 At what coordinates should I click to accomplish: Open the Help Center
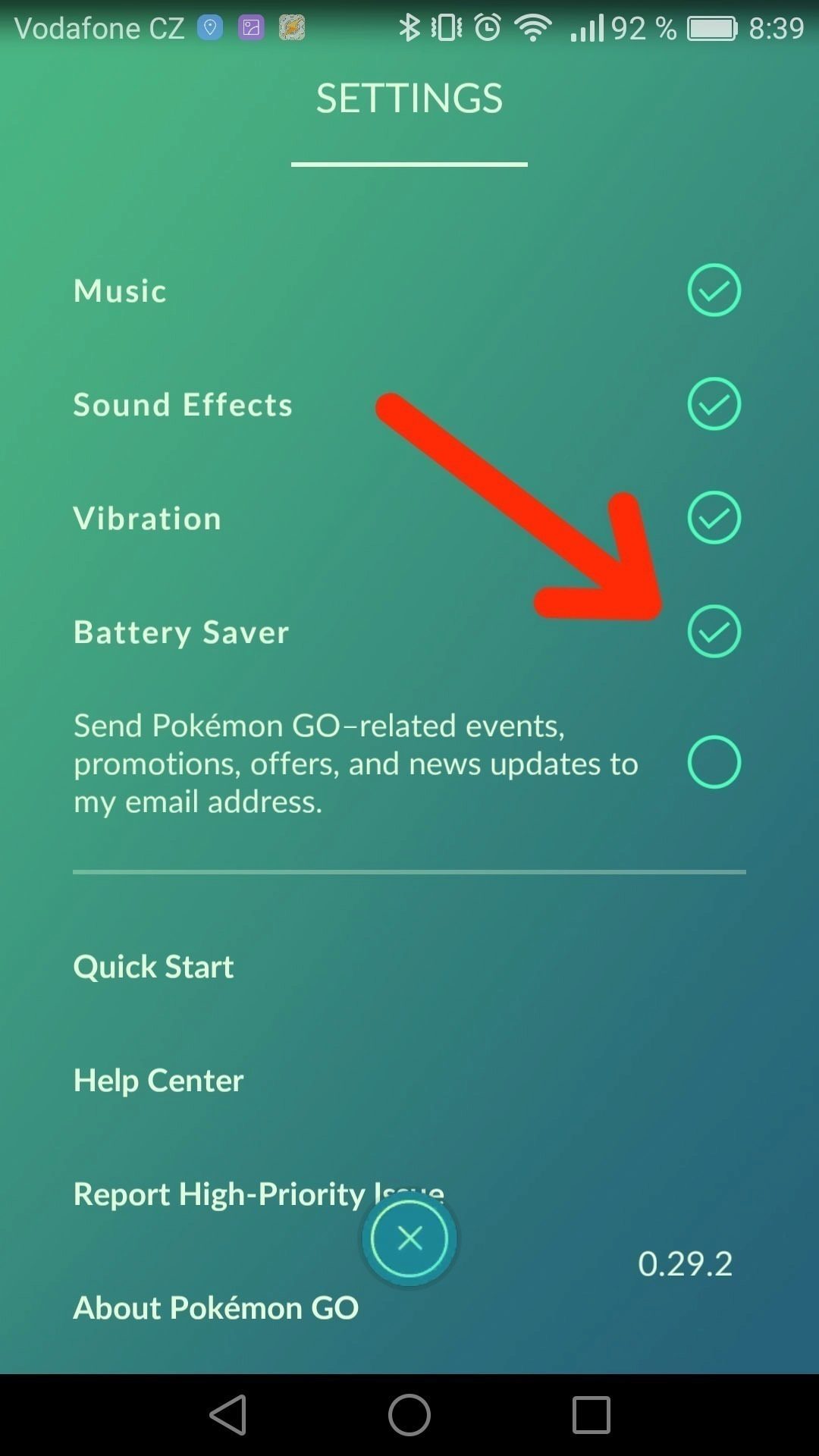158,1080
